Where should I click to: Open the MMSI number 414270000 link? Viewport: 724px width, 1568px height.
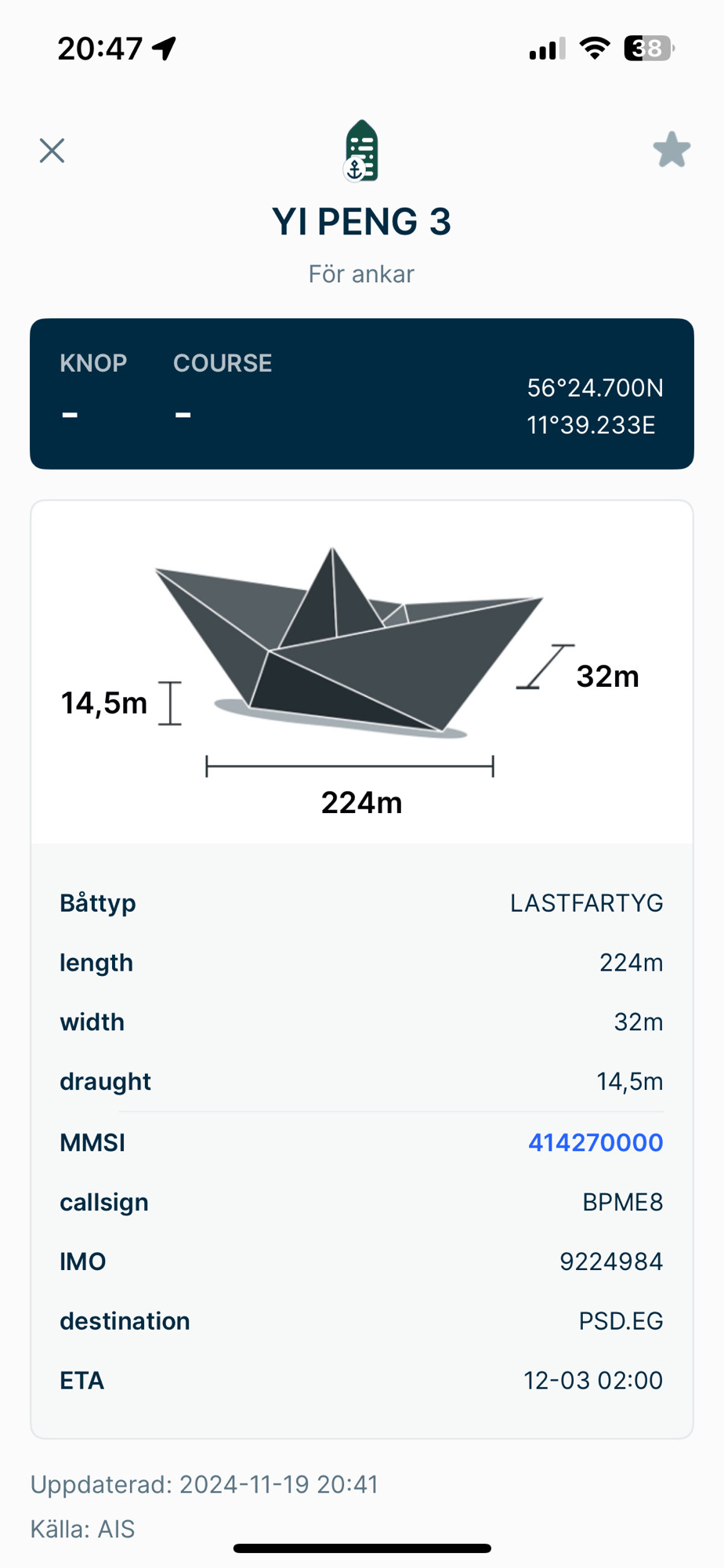pyautogui.click(x=595, y=1142)
